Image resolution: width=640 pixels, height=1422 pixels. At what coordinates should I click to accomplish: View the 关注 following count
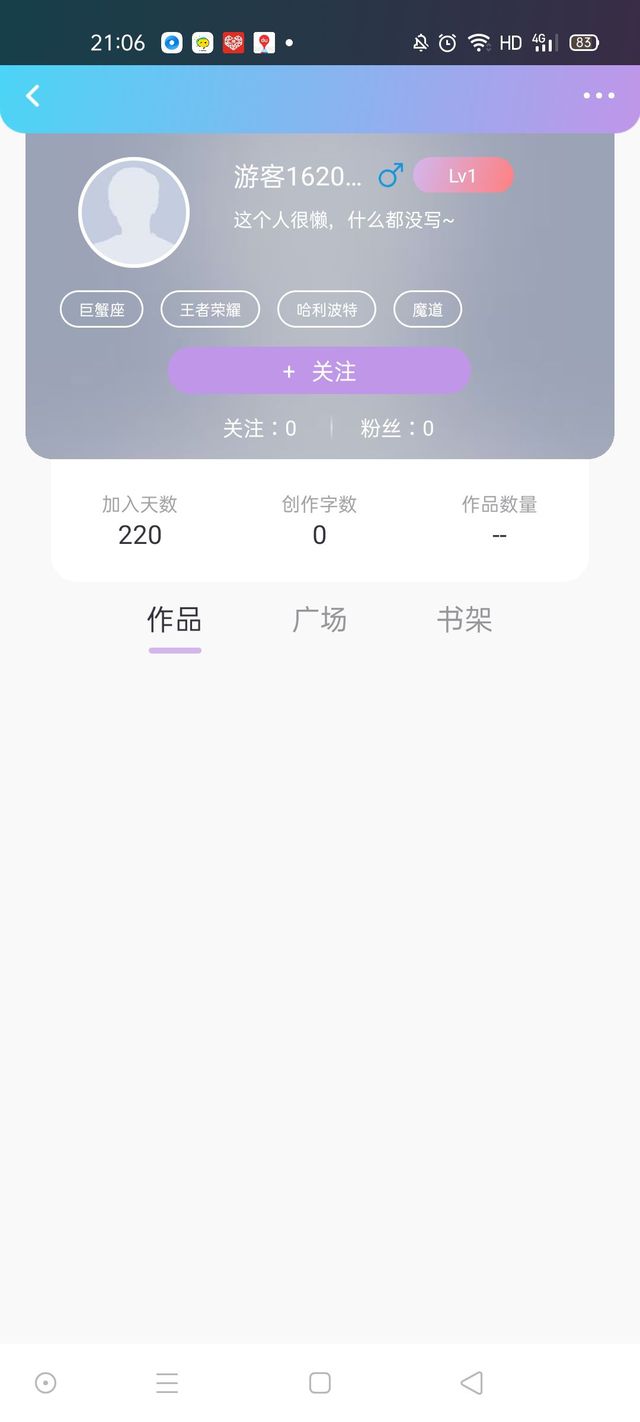tap(260, 428)
